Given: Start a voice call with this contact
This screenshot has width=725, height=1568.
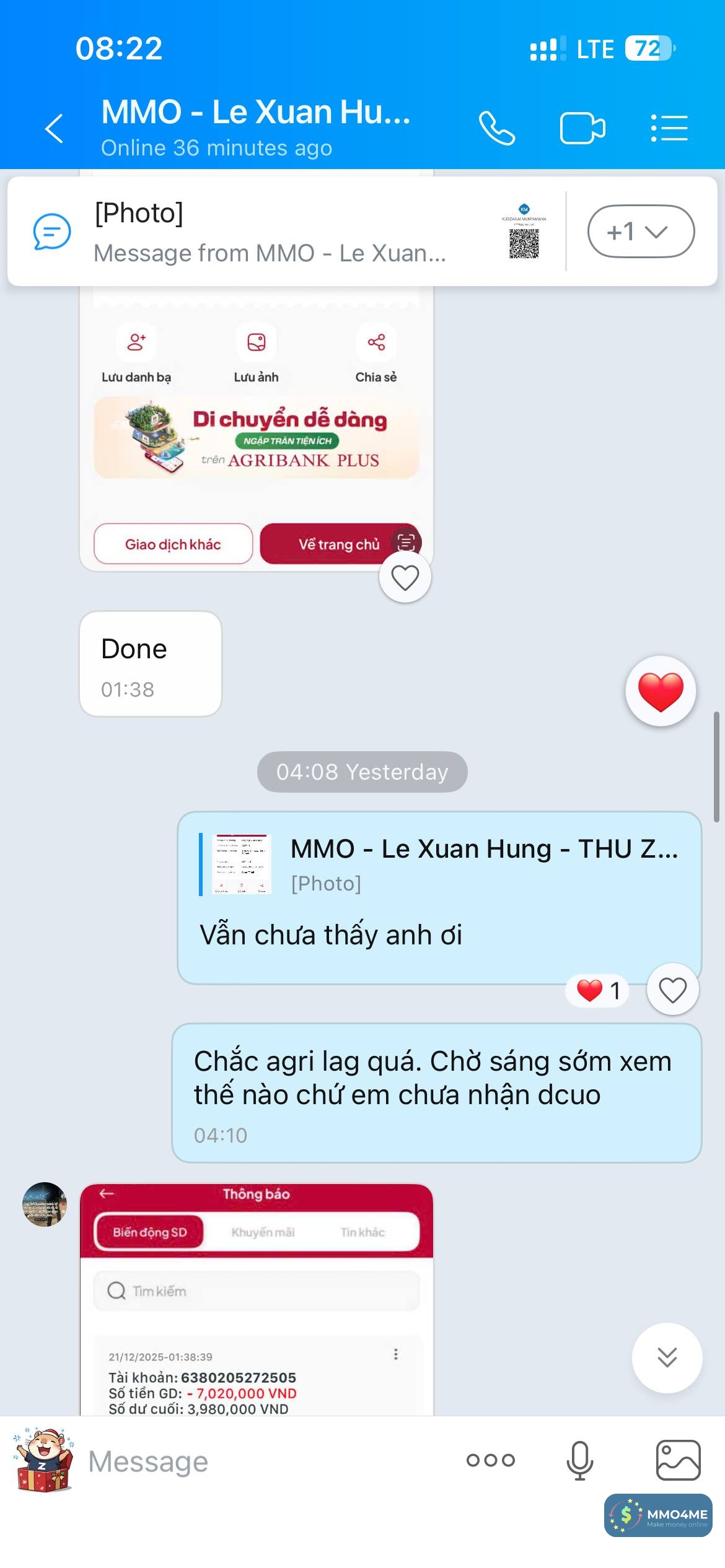Looking at the screenshot, I should (x=496, y=129).
